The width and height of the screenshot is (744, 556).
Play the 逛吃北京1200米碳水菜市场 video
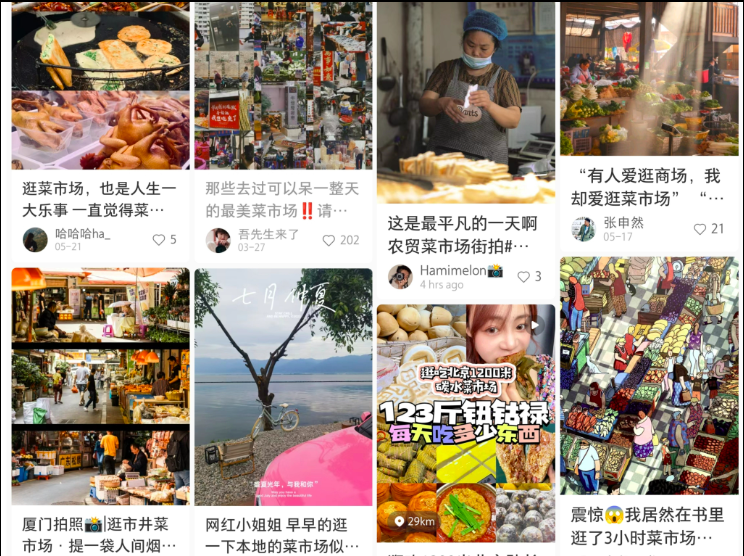click(465, 423)
